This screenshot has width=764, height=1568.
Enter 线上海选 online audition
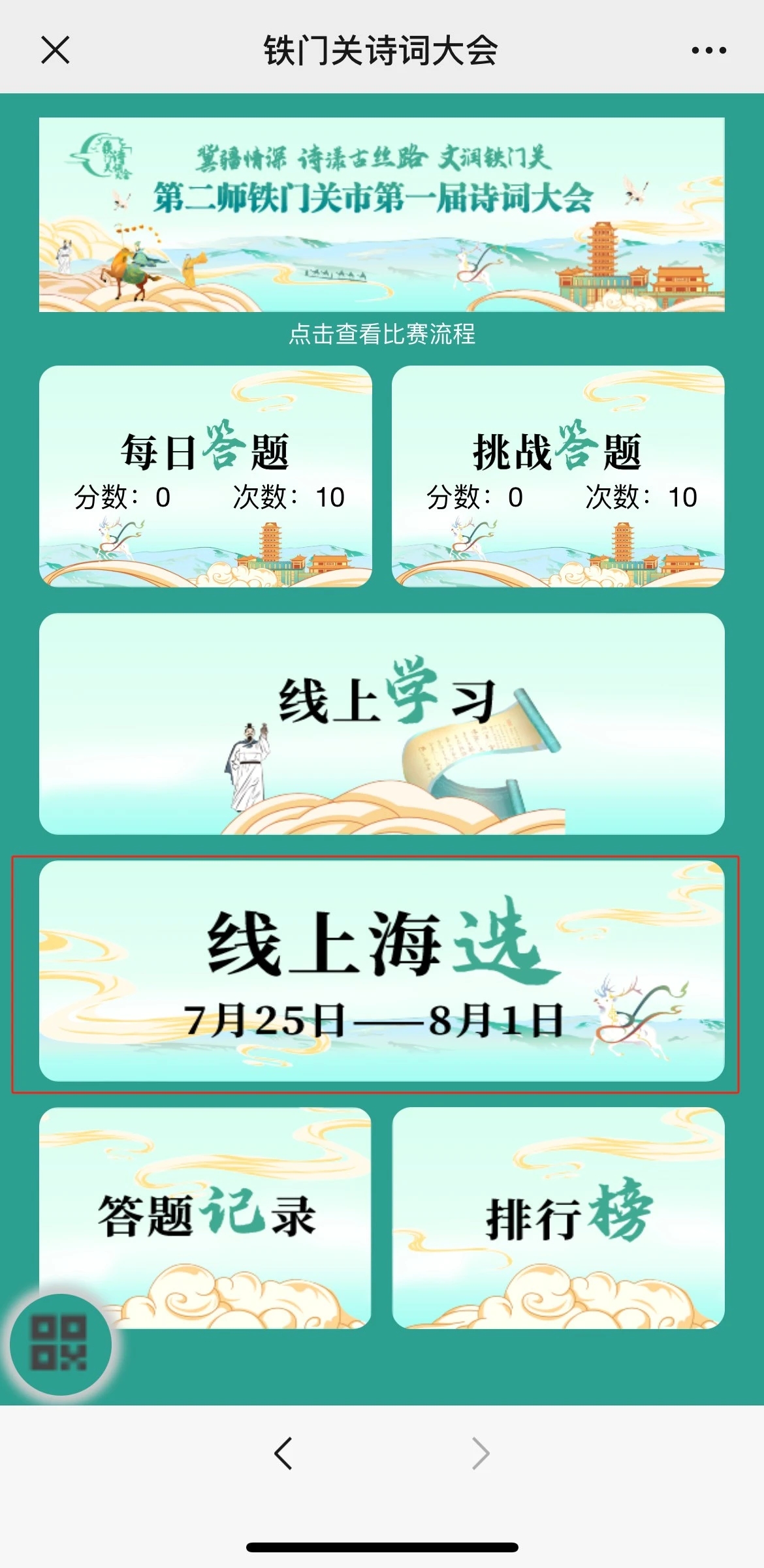[x=381, y=971]
